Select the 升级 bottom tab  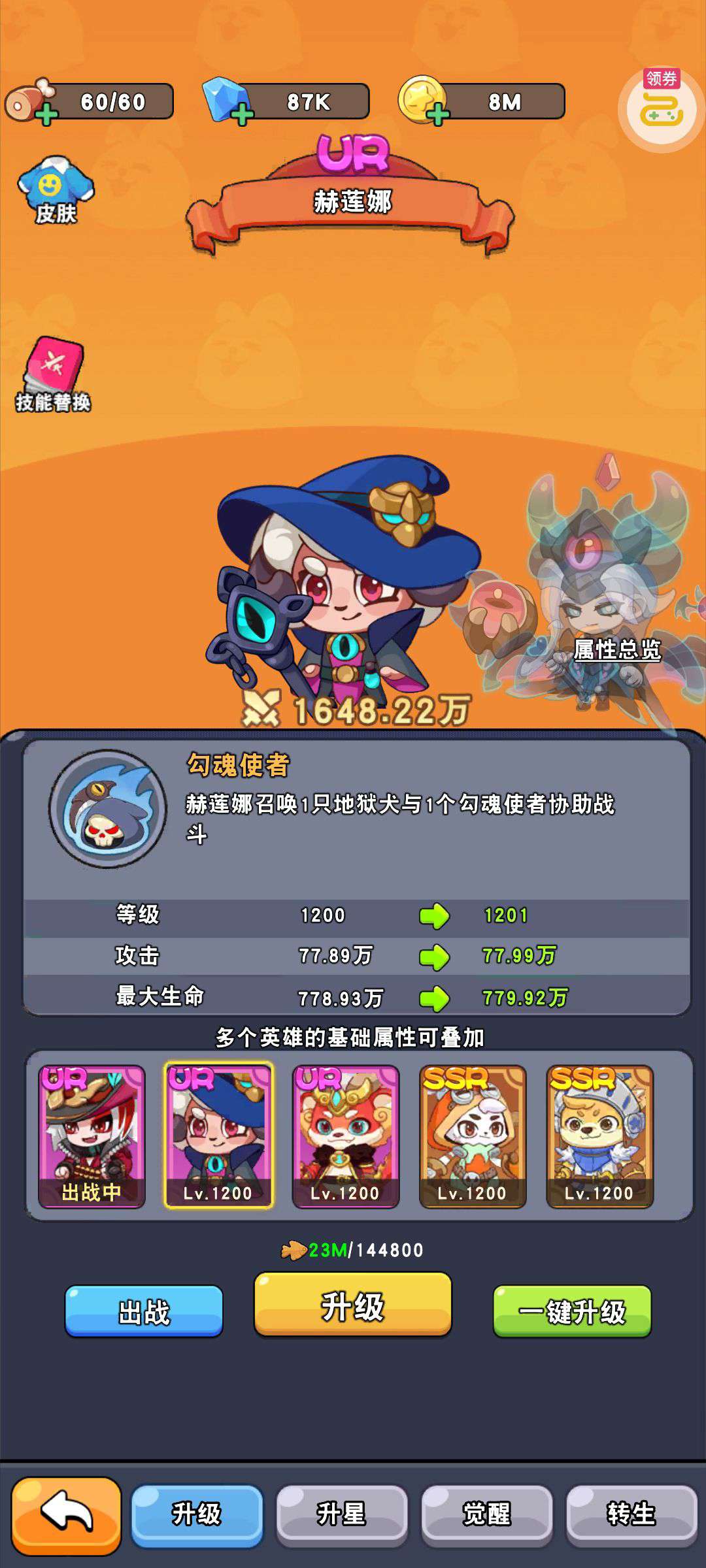point(197,1515)
